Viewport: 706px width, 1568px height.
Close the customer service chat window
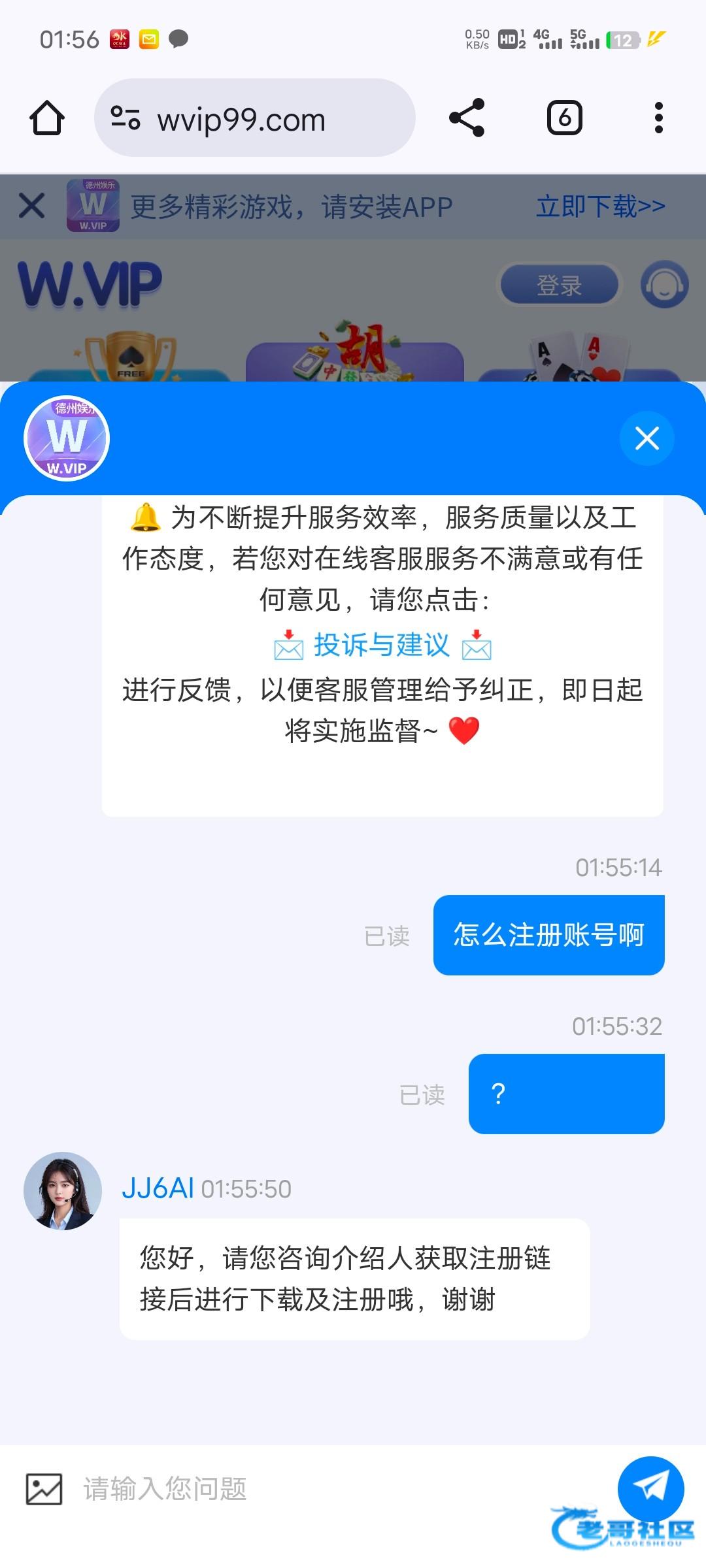(x=647, y=438)
